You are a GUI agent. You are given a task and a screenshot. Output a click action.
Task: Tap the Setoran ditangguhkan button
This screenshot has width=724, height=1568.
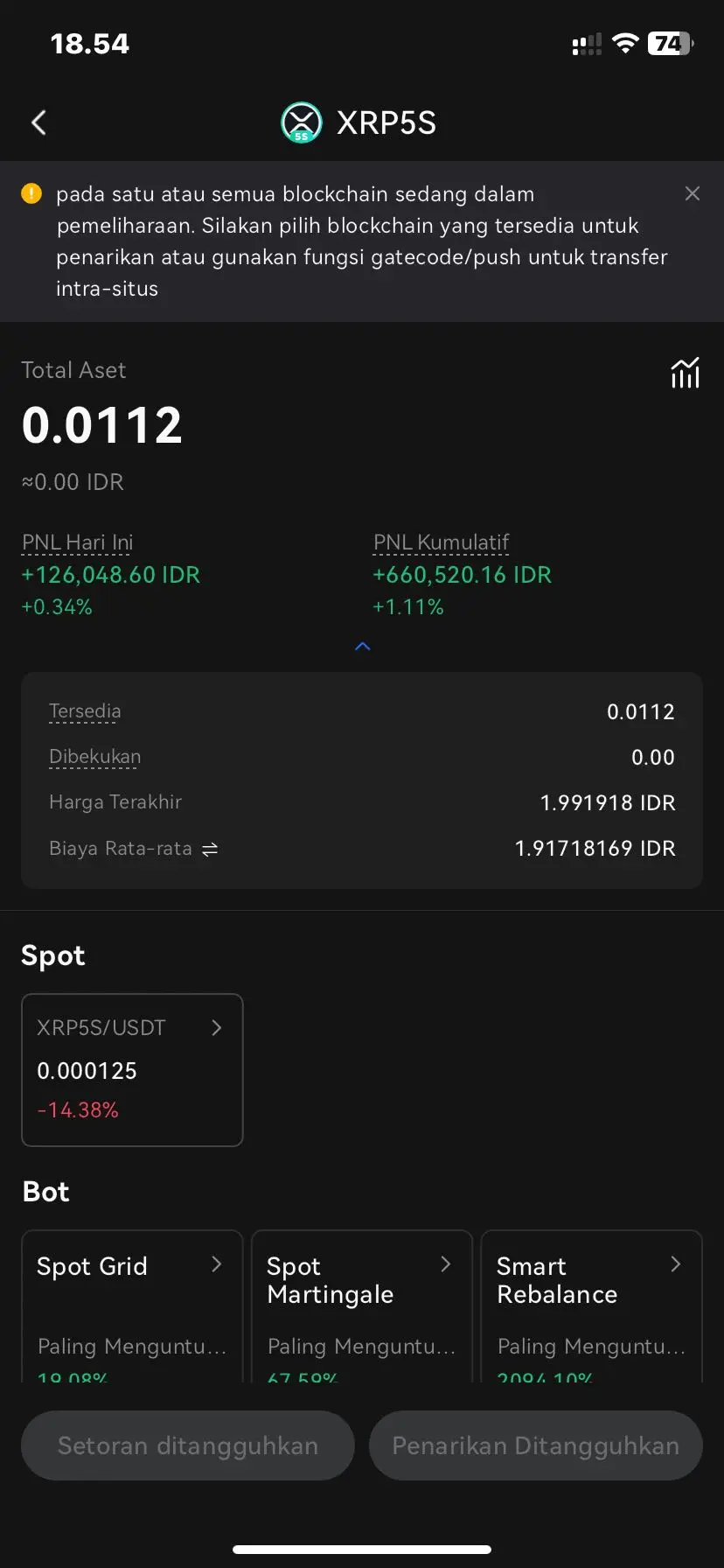(188, 1445)
